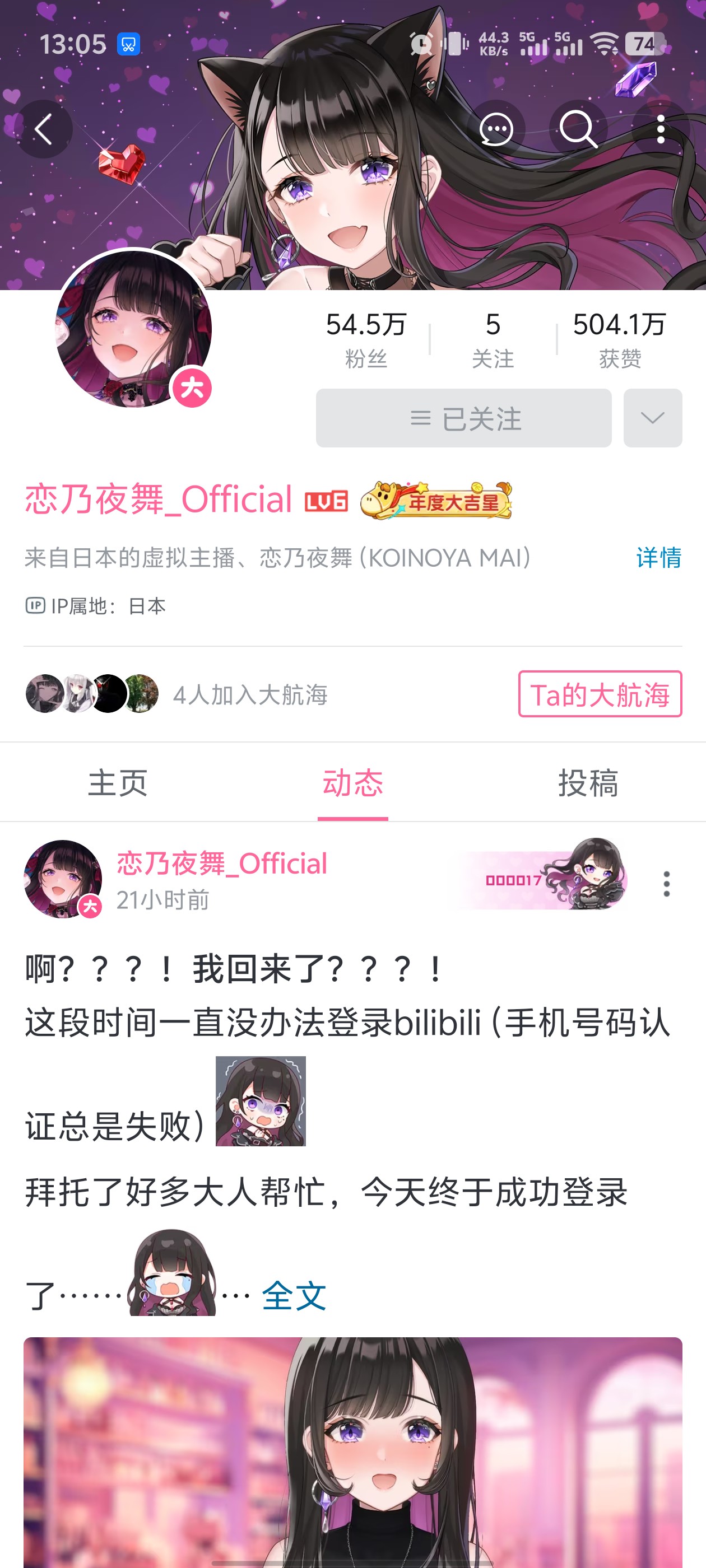Open the large profile avatar picture

coord(134,329)
